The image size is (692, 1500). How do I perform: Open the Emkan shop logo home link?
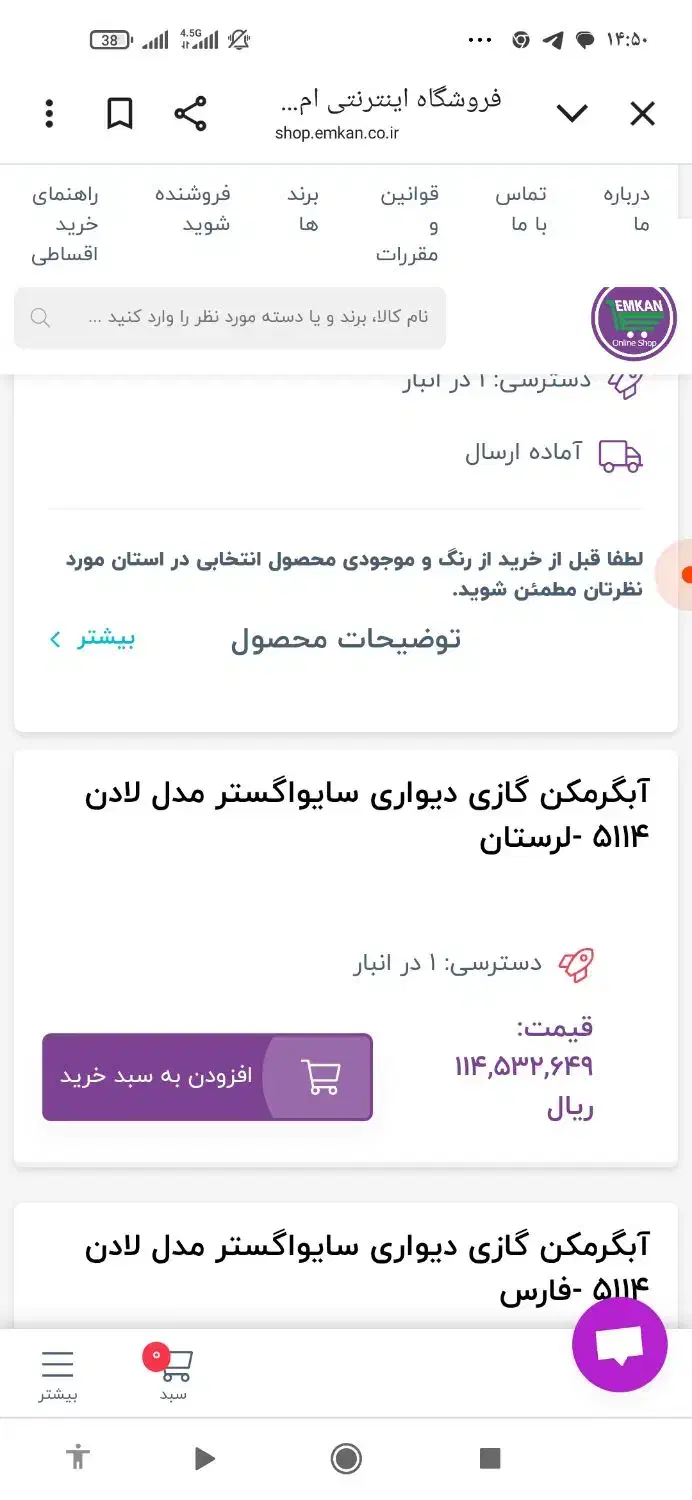[634, 322]
